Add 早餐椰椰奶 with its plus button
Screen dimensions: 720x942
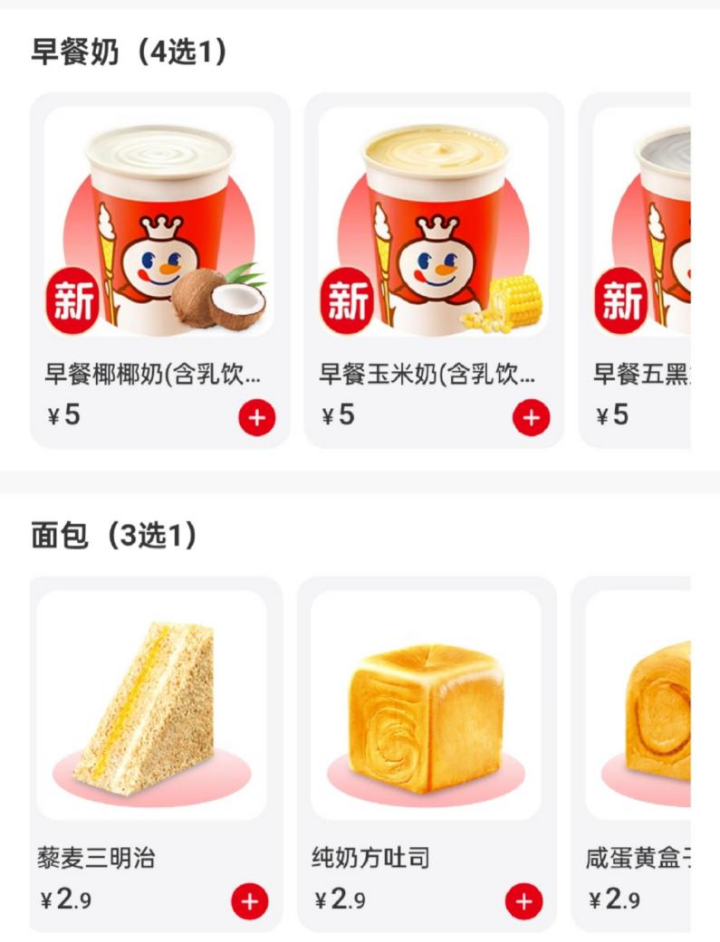[x=257, y=418]
